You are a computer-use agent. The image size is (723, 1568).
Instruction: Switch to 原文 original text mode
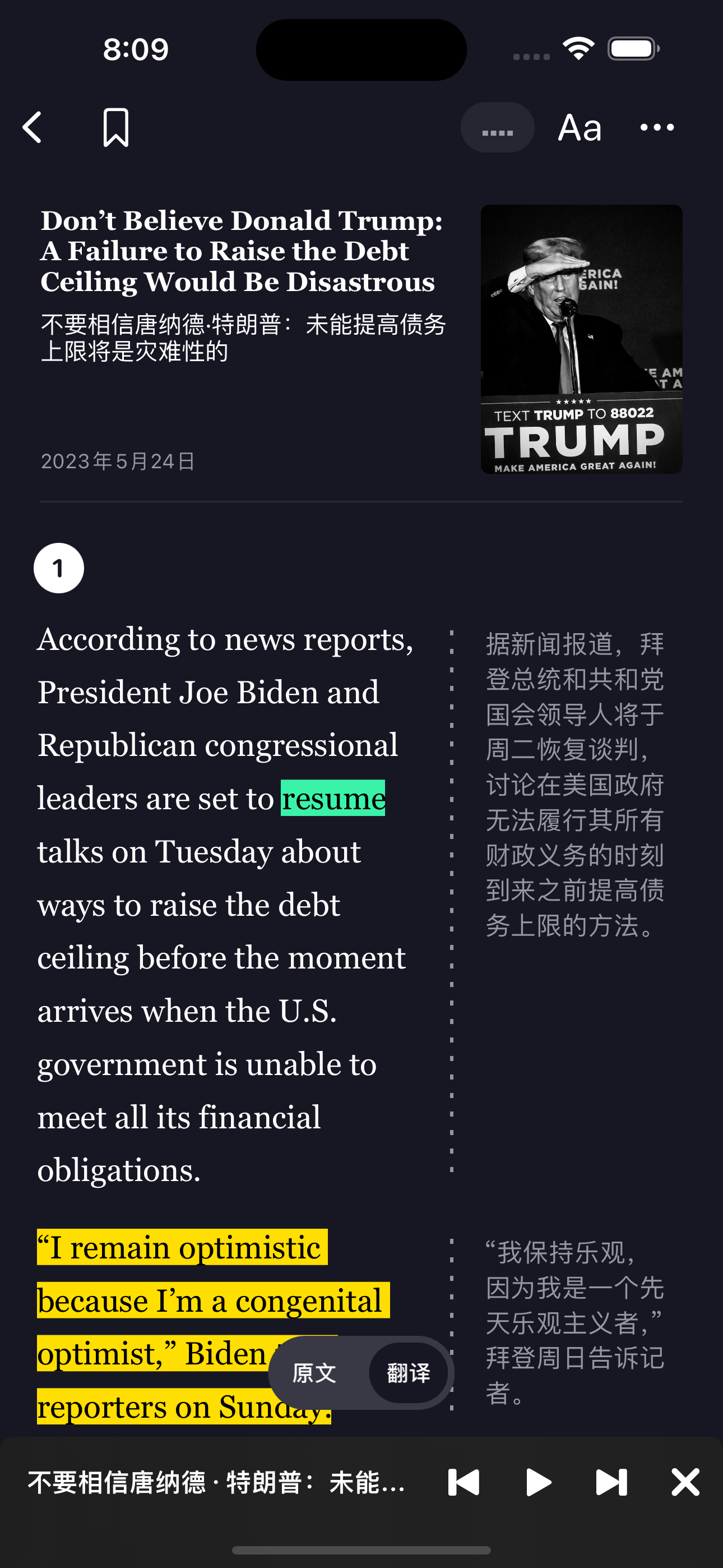pyautogui.click(x=314, y=1373)
